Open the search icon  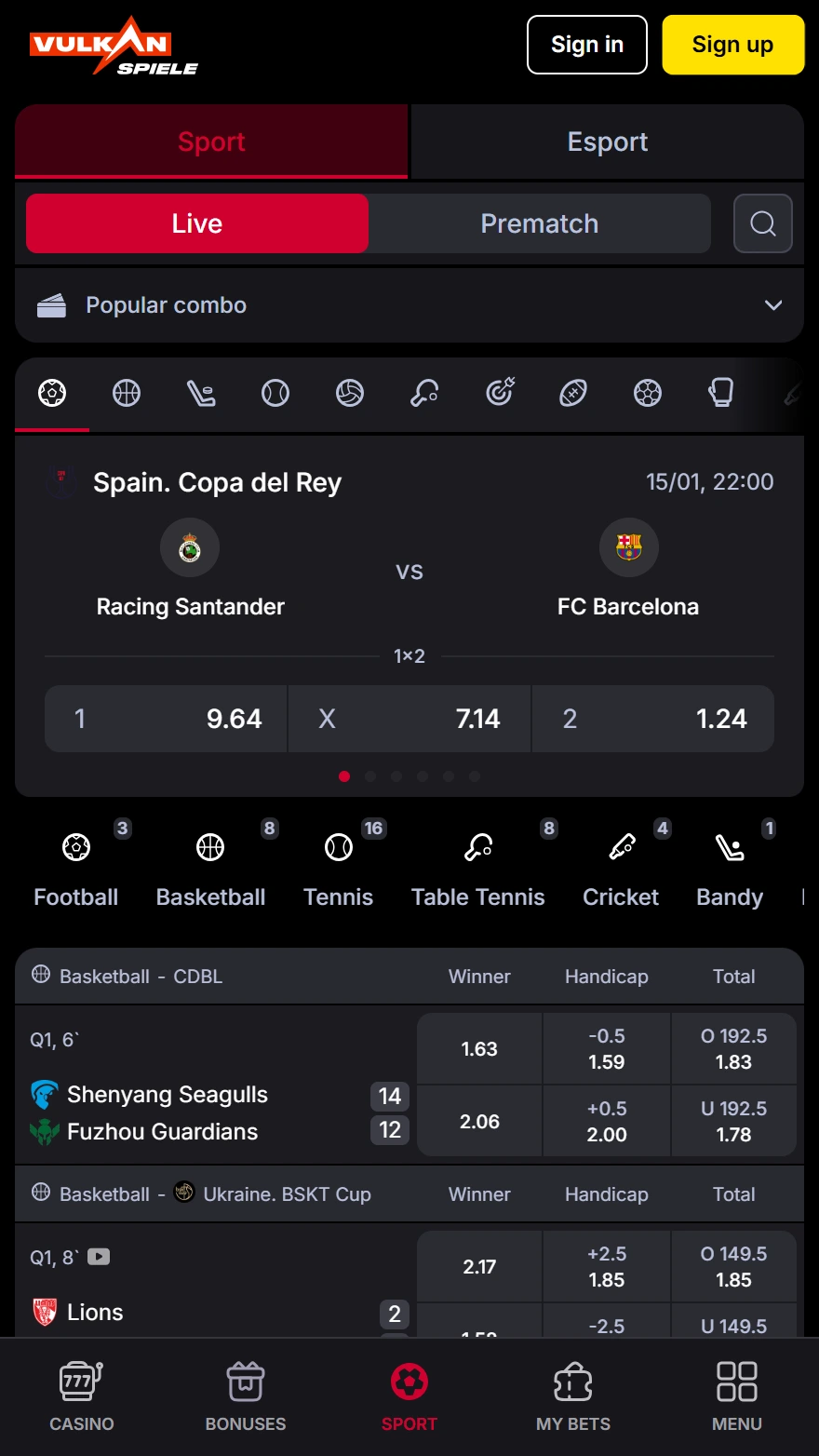tap(762, 223)
